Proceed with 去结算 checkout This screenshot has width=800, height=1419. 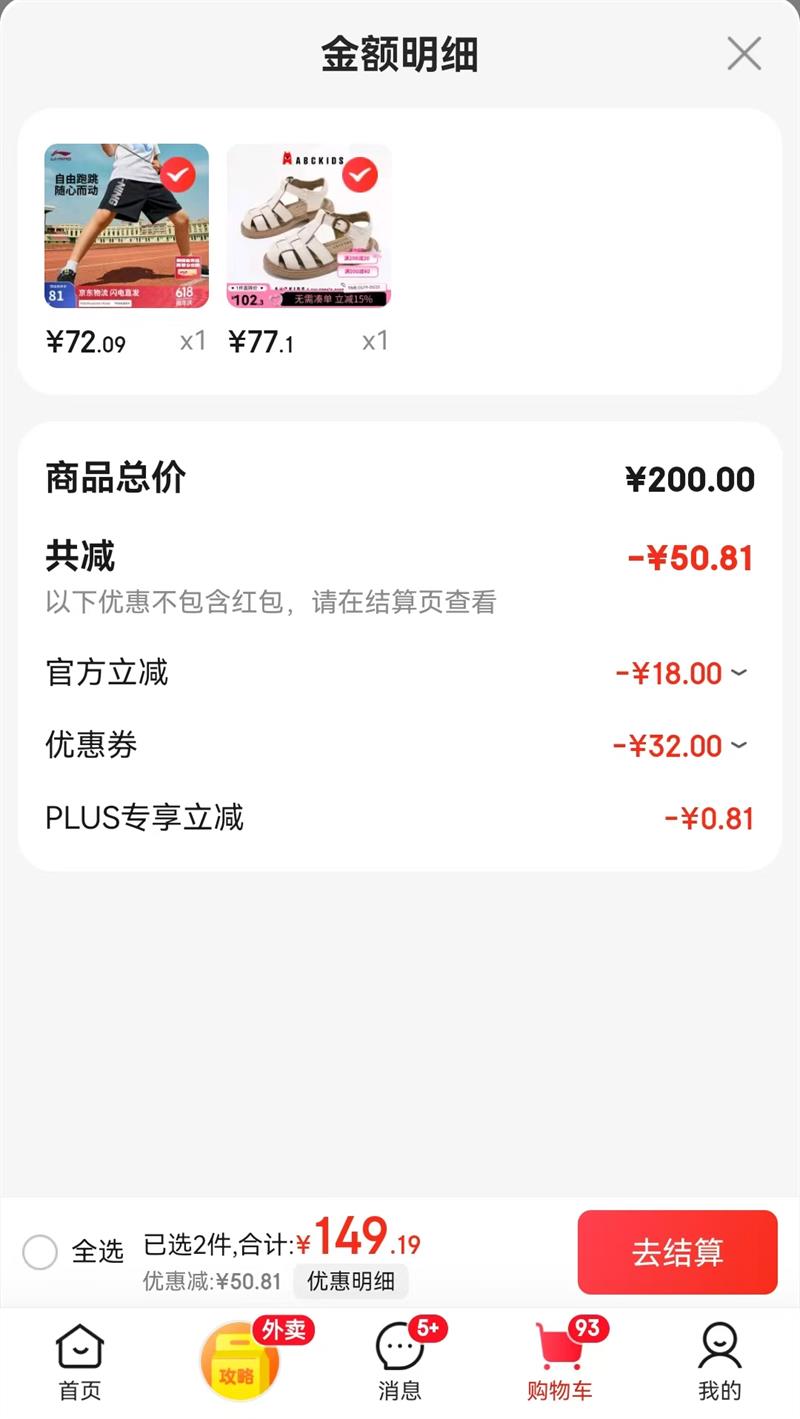pyautogui.click(x=677, y=1252)
